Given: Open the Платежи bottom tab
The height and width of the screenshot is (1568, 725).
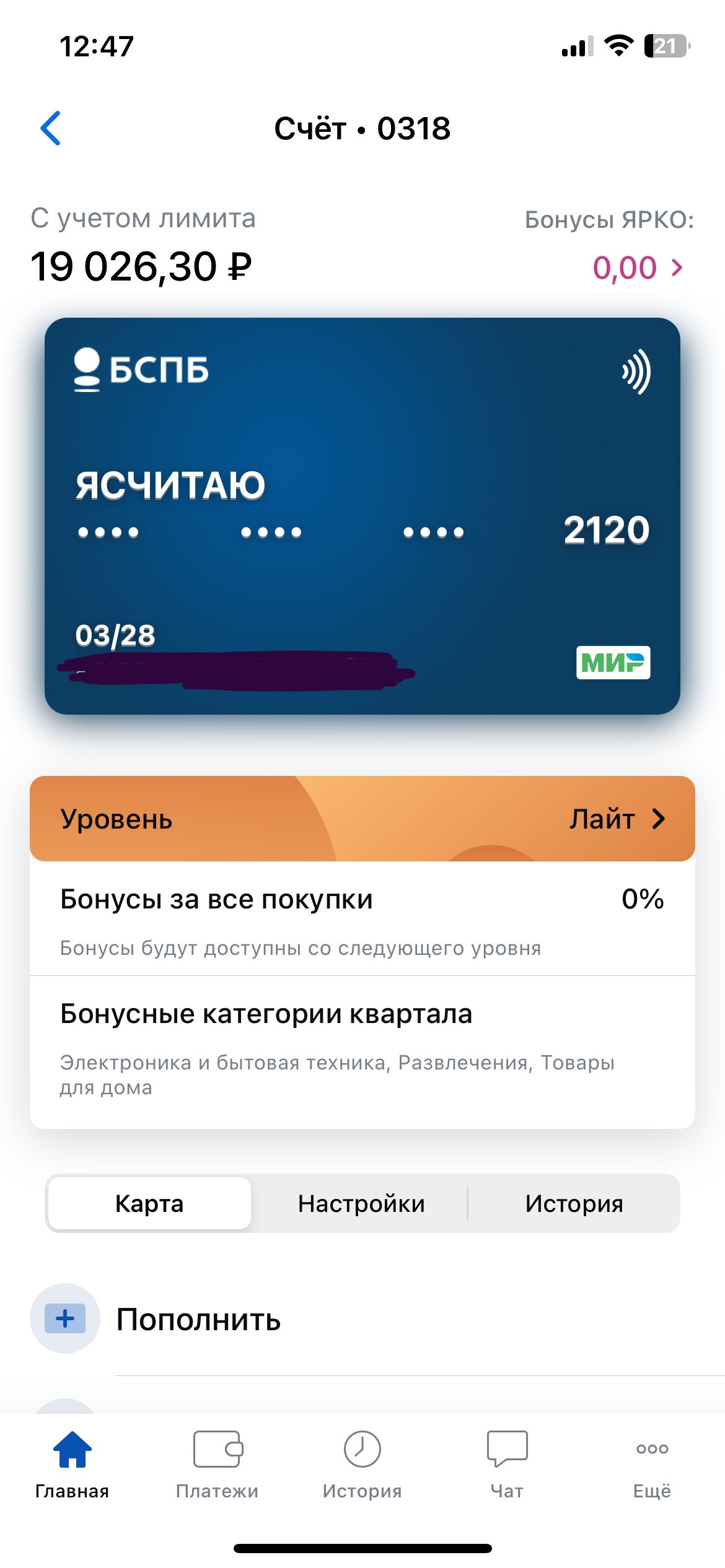Looking at the screenshot, I should [x=217, y=1465].
